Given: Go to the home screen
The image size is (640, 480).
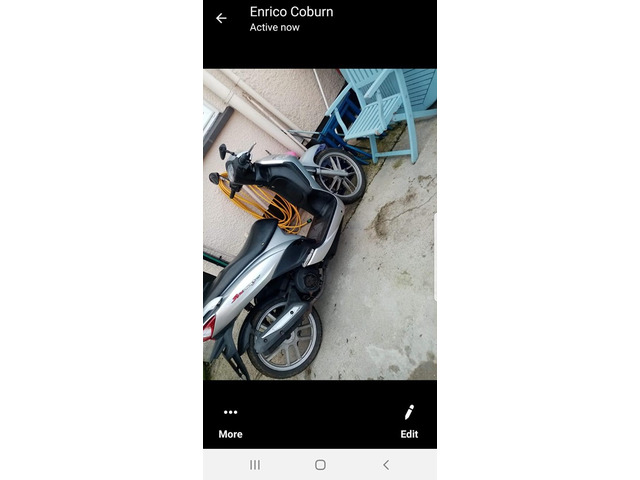Looking at the screenshot, I should tap(320, 465).
